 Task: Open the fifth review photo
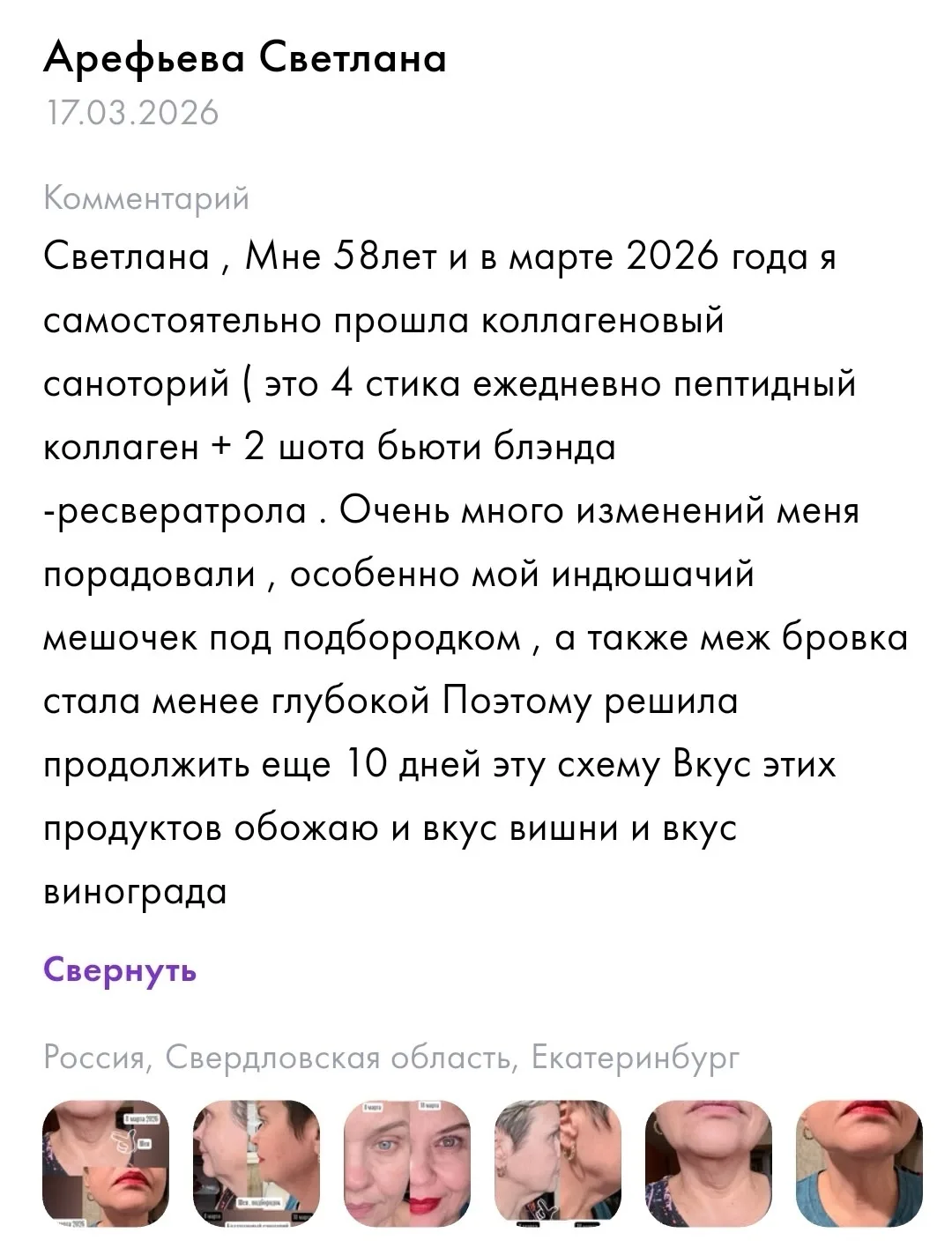[708, 1162]
